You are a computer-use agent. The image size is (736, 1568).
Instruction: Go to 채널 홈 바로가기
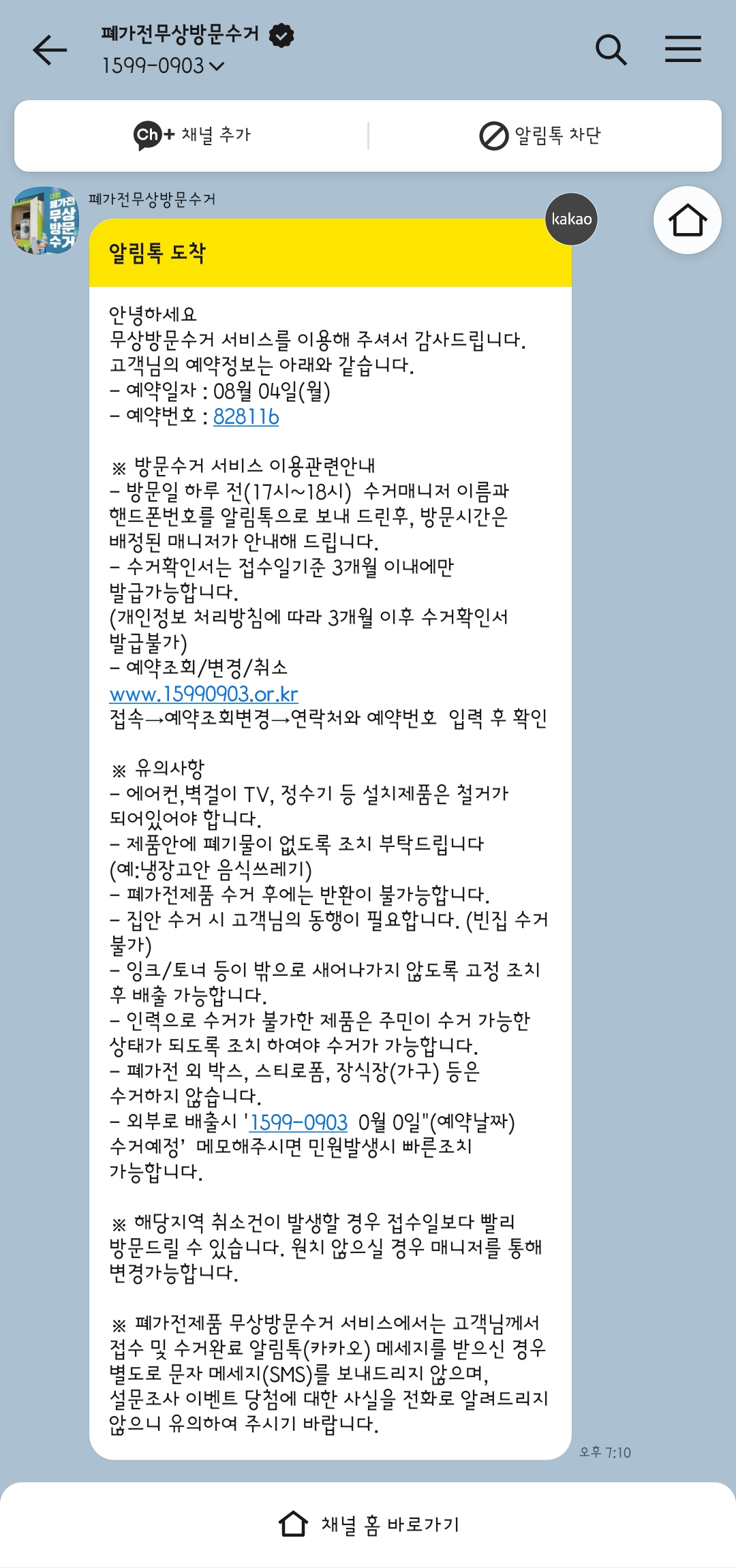368,1524
